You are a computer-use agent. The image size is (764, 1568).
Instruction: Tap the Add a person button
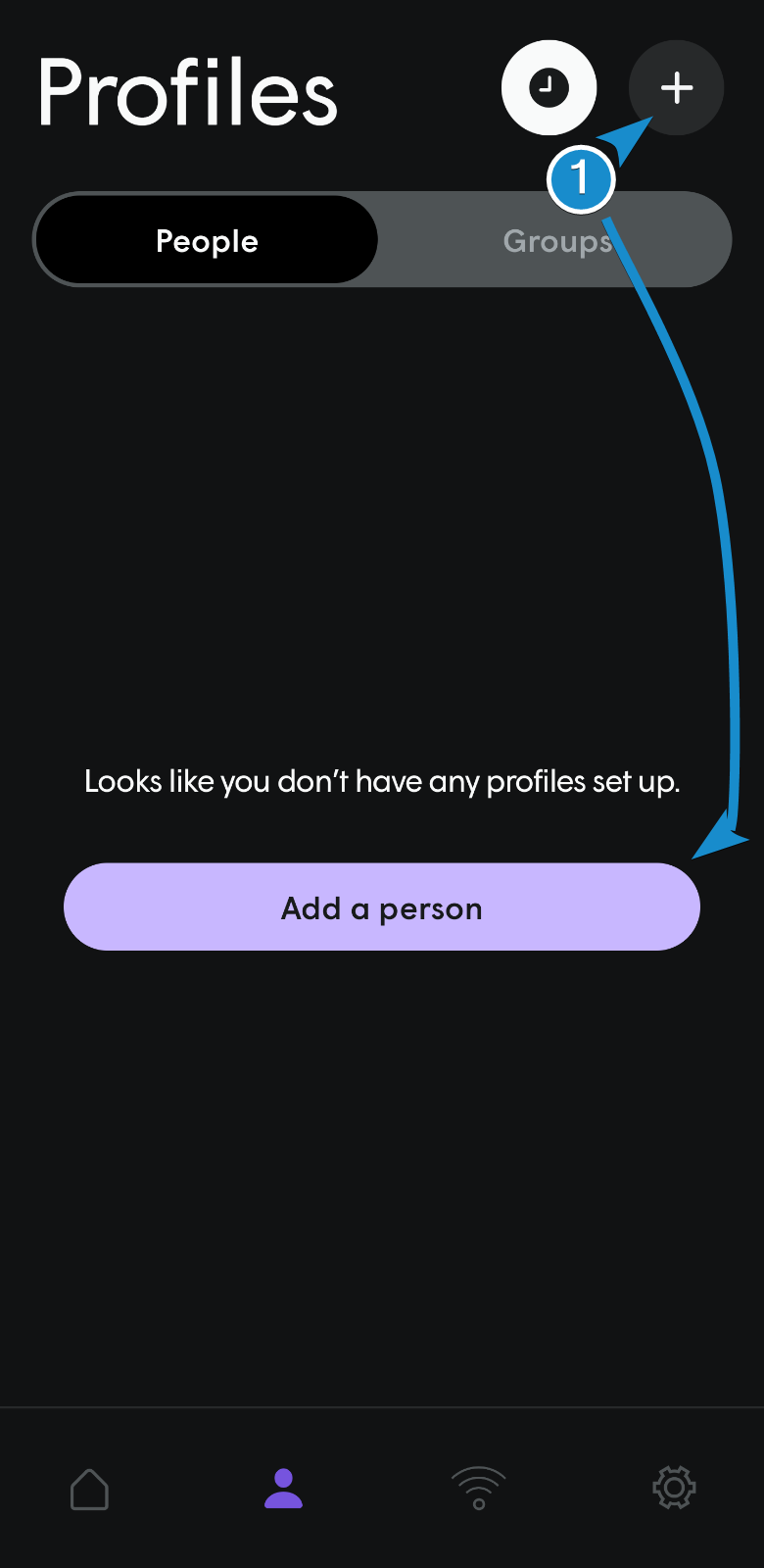click(382, 907)
